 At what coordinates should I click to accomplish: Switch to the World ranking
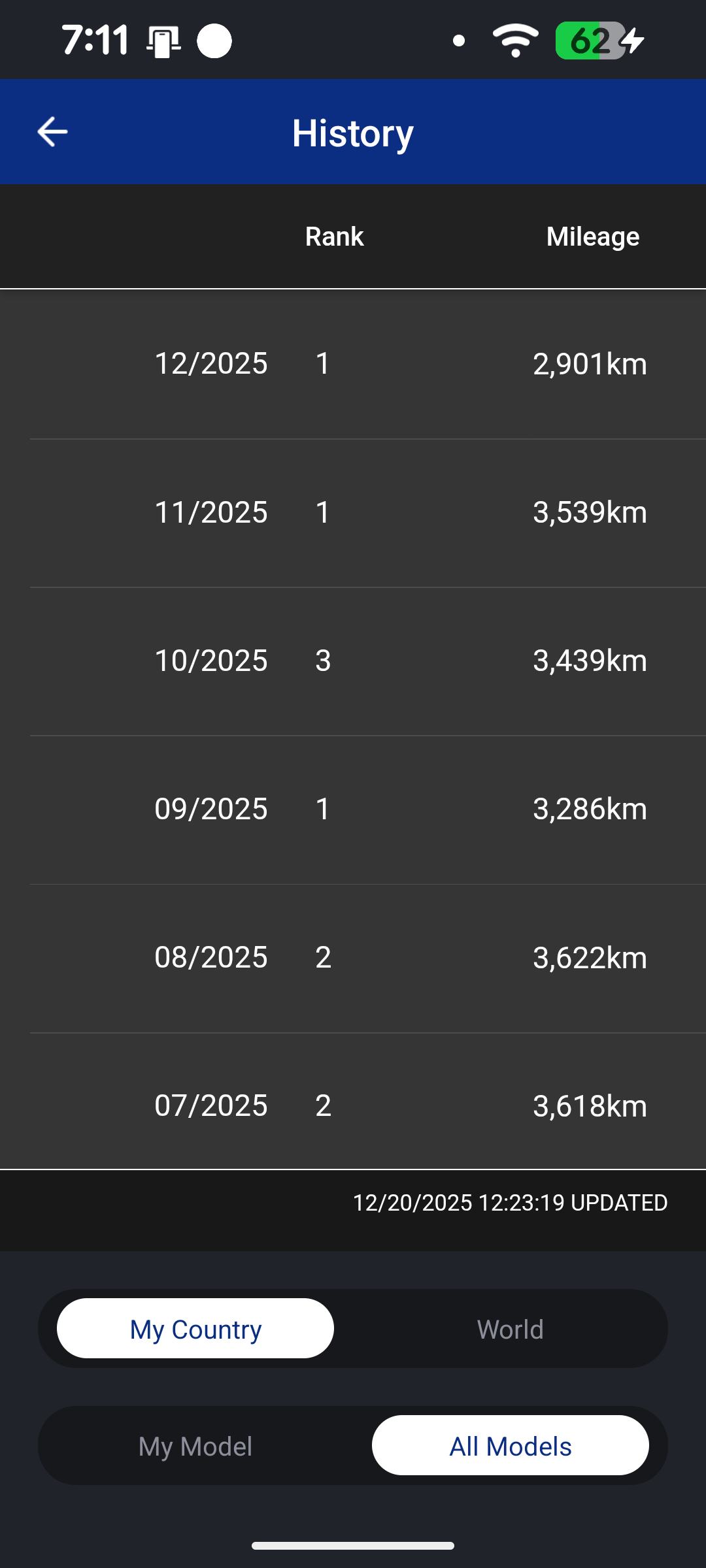point(510,1329)
